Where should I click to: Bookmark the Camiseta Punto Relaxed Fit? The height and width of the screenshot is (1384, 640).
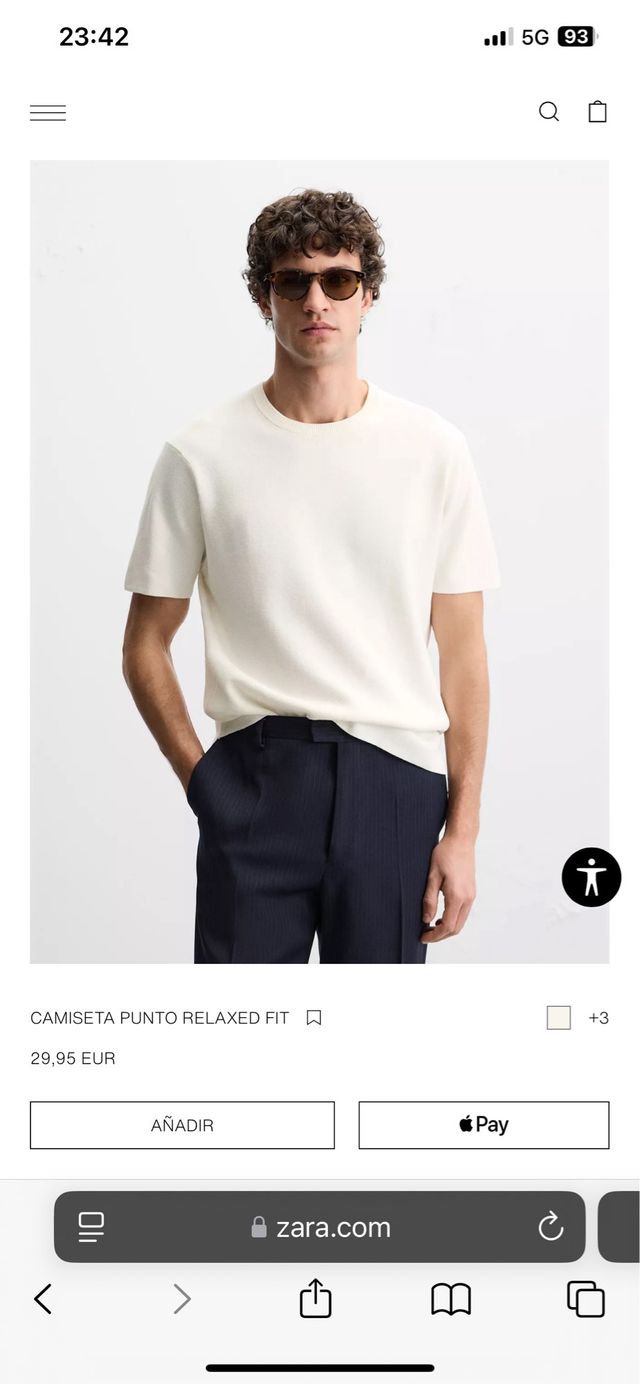point(314,1018)
